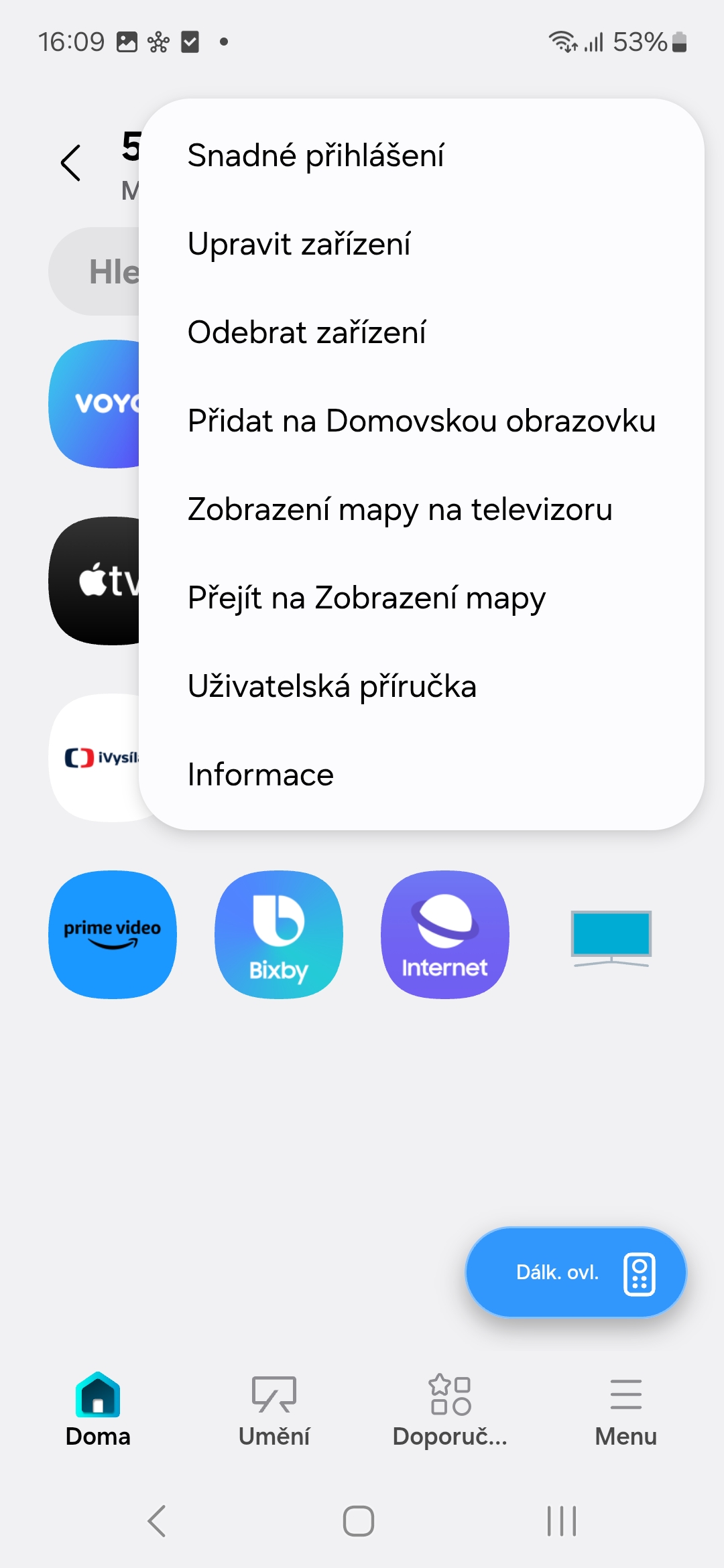Choose Přejít na Zobrazení mapy
The height and width of the screenshot is (1568, 724).
click(421, 598)
